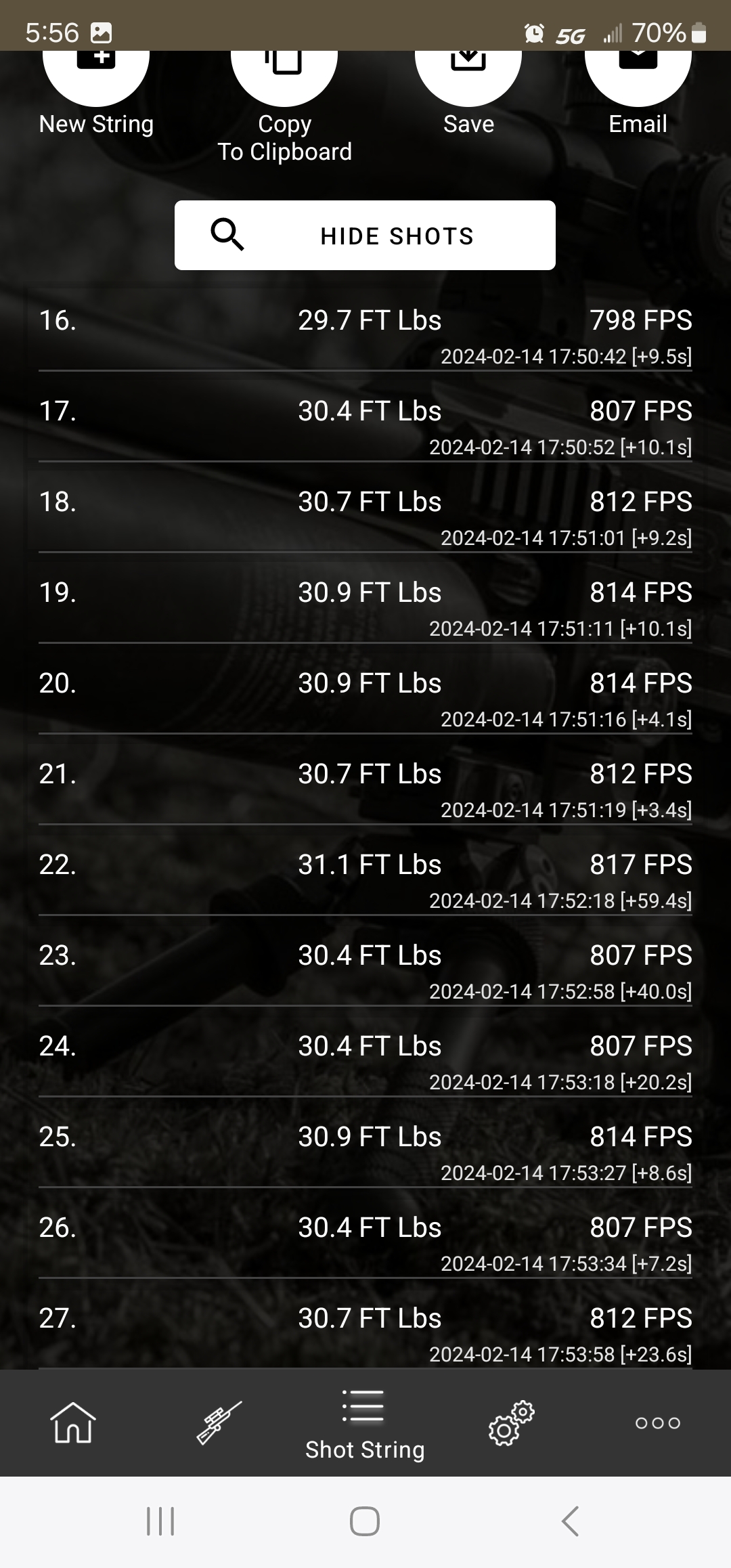Go back using system navigation
Image resolution: width=731 pixels, height=1568 pixels.
click(570, 1522)
